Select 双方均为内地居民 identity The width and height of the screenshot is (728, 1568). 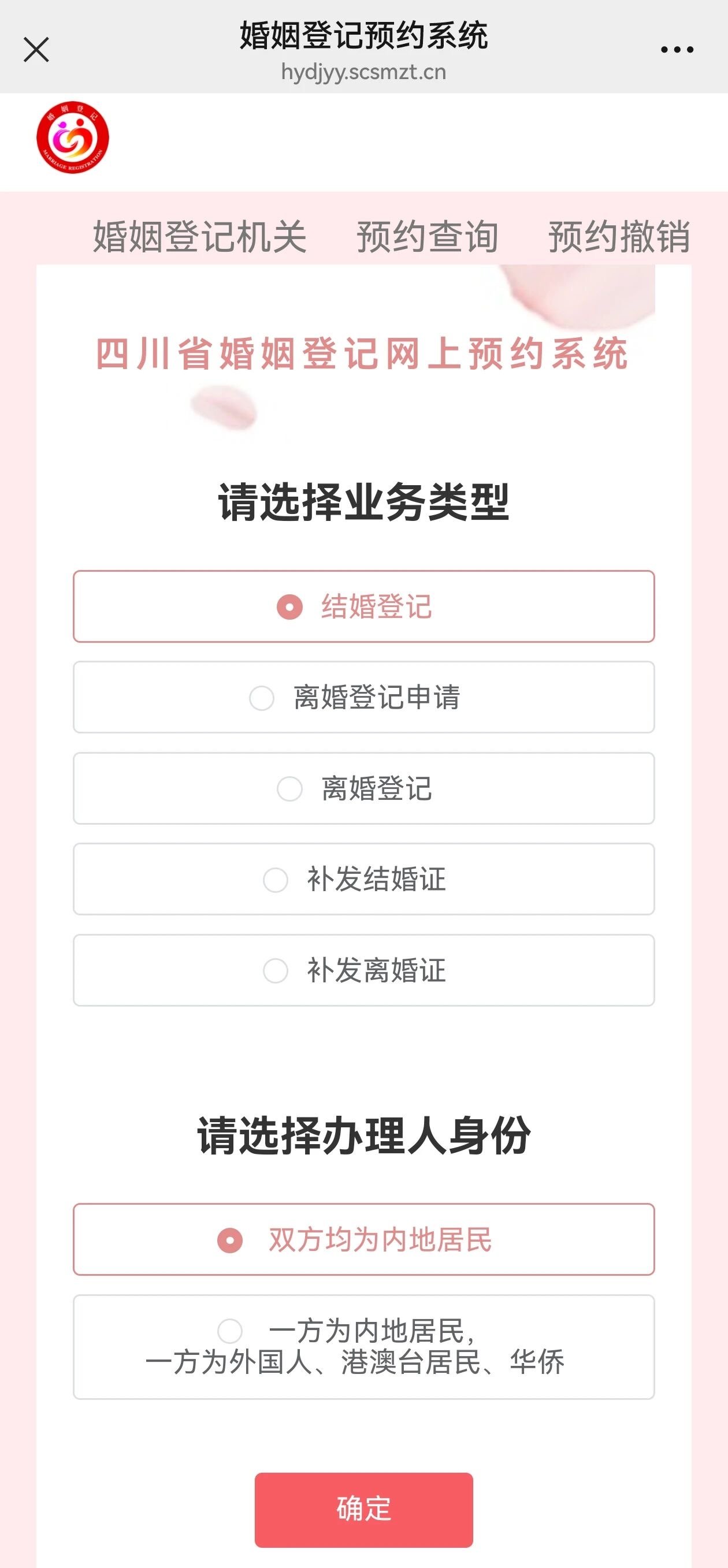pos(363,1240)
